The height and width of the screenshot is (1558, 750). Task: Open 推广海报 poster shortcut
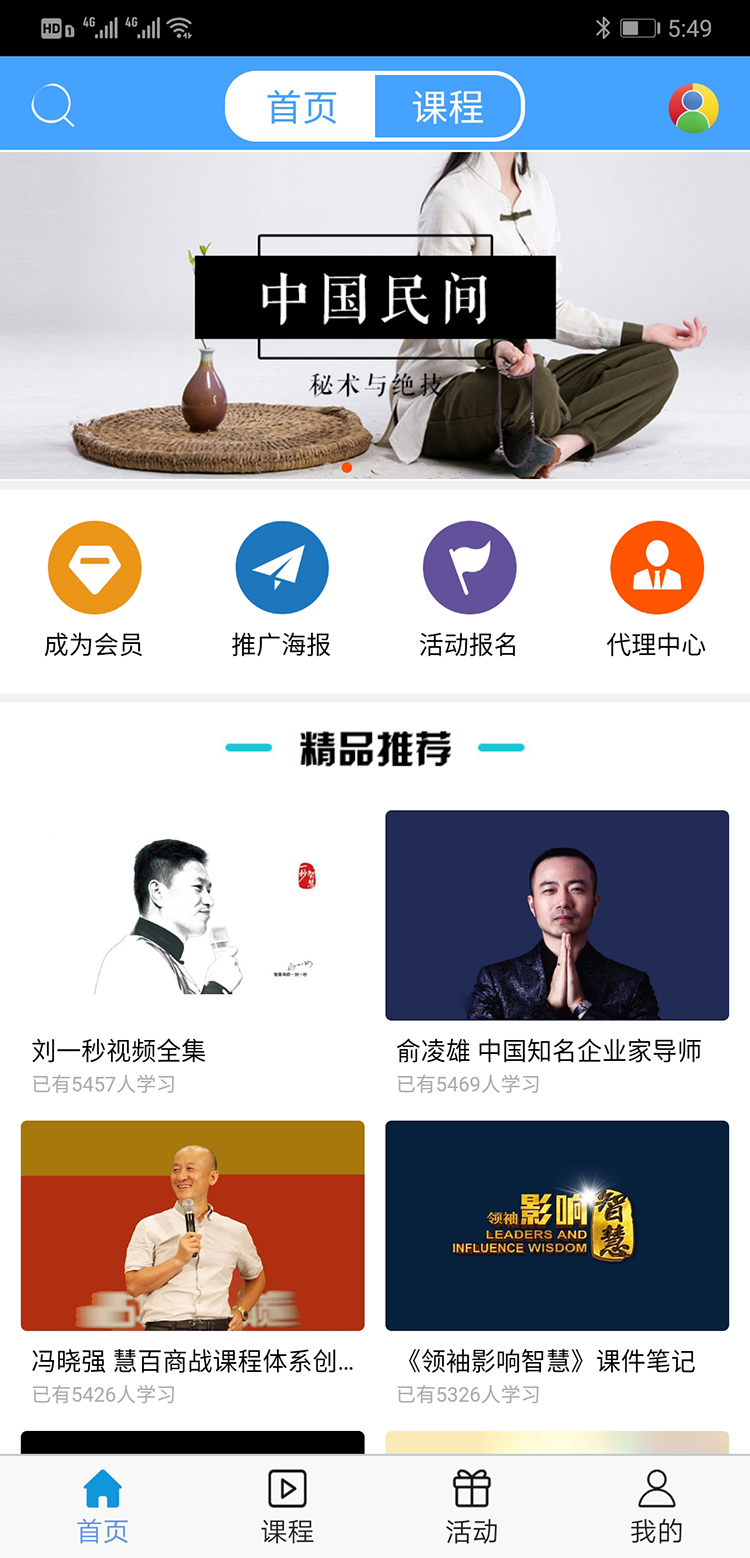(281, 589)
